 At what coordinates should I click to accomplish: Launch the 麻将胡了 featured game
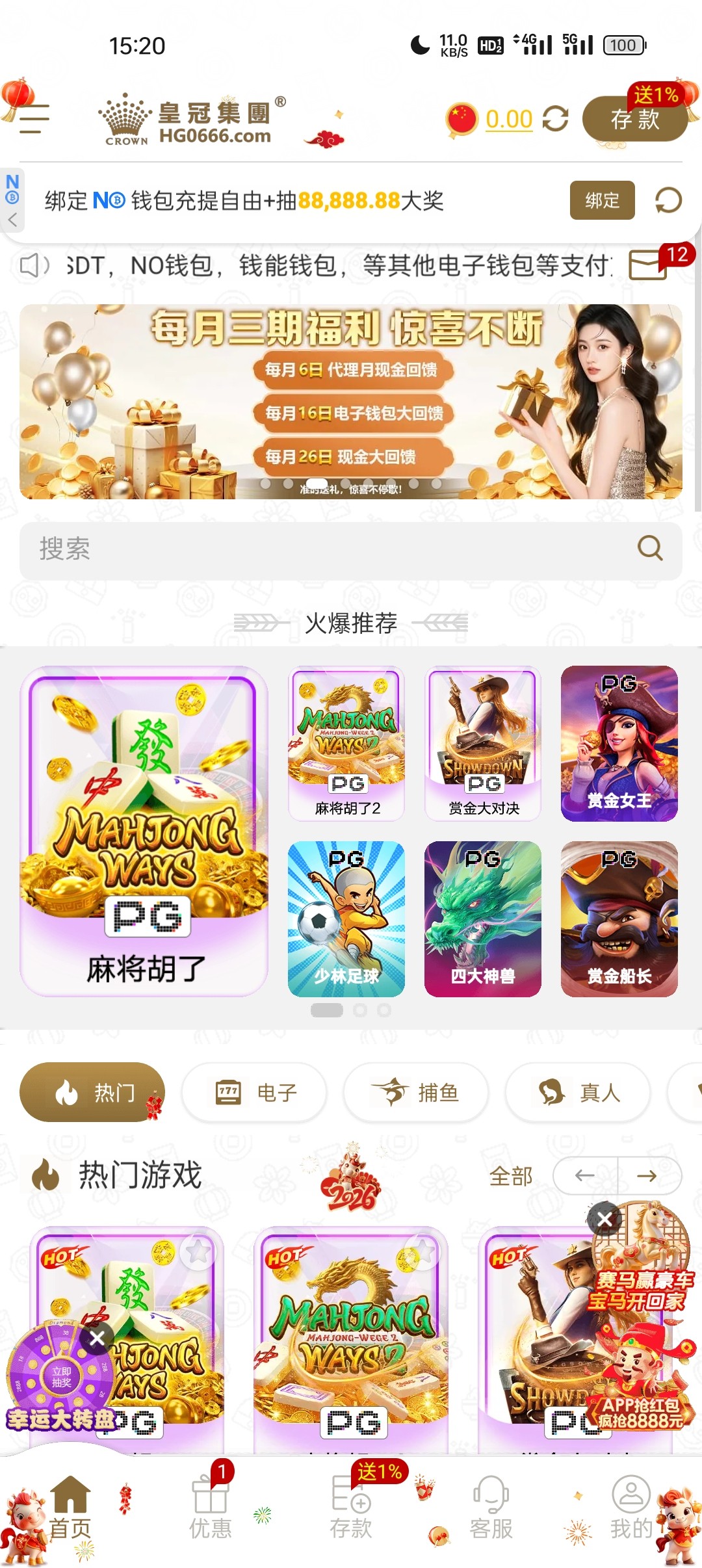click(x=144, y=830)
